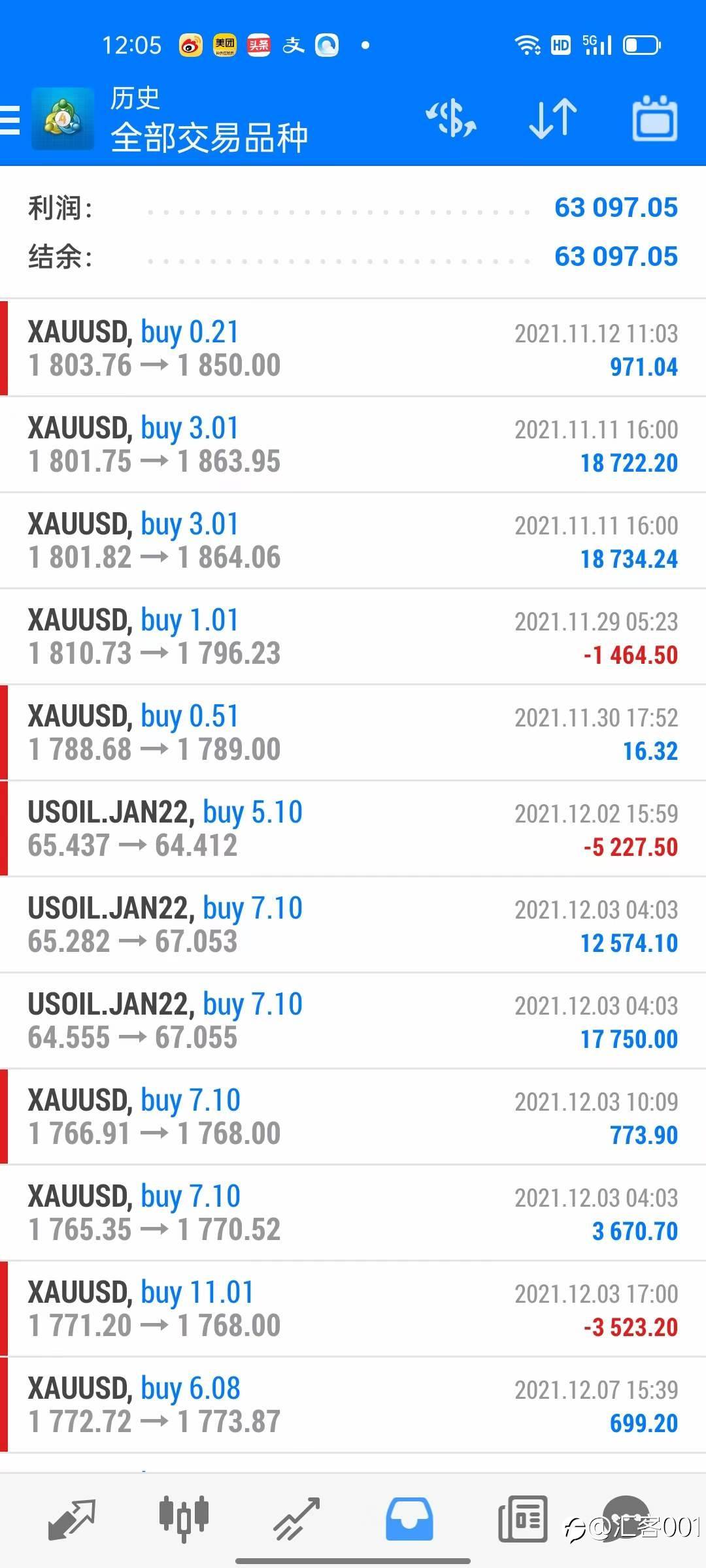
Task: Open USOIL.JAN22 buy 5.10 trade losing 5 227.50
Action: pyautogui.click(x=353, y=828)
